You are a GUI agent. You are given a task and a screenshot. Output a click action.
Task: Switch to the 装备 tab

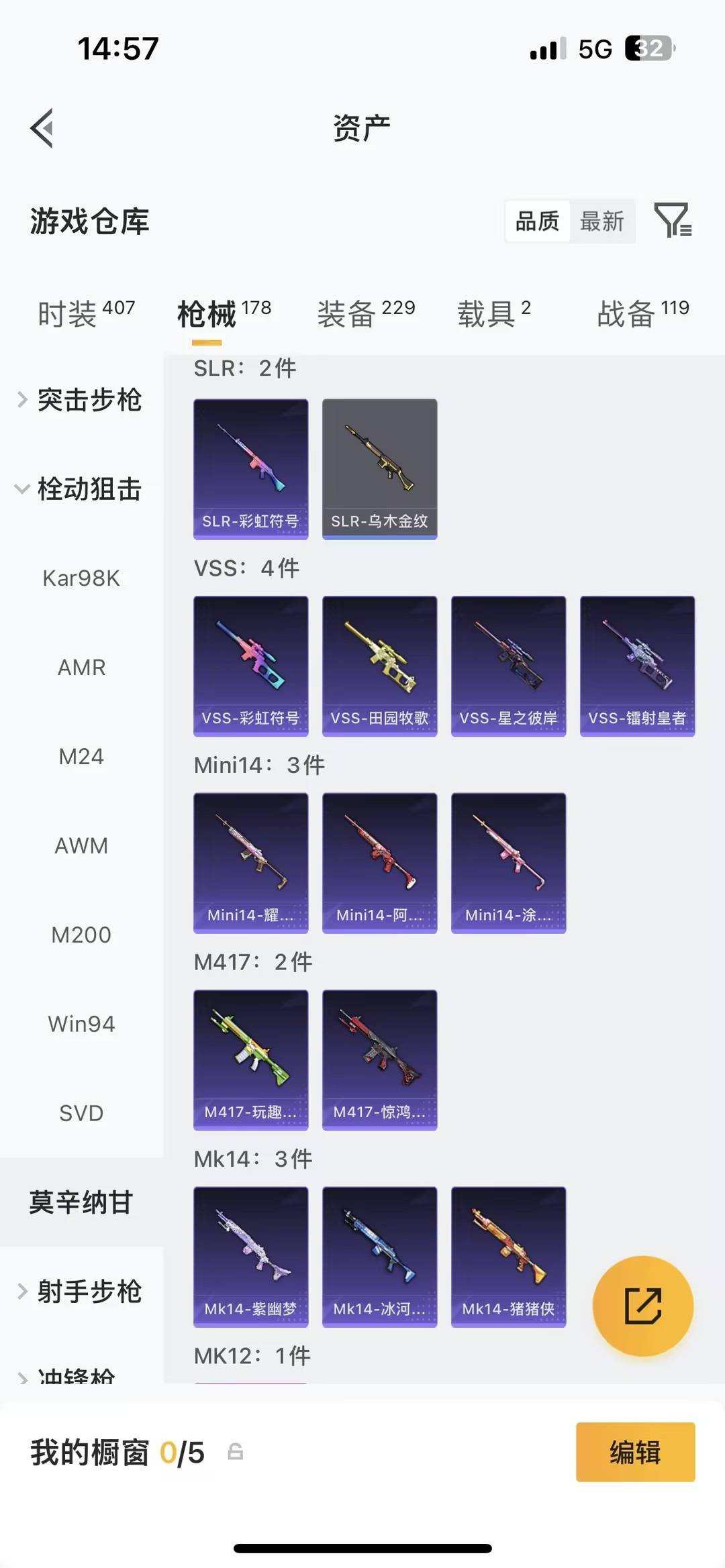click(366, 313)
